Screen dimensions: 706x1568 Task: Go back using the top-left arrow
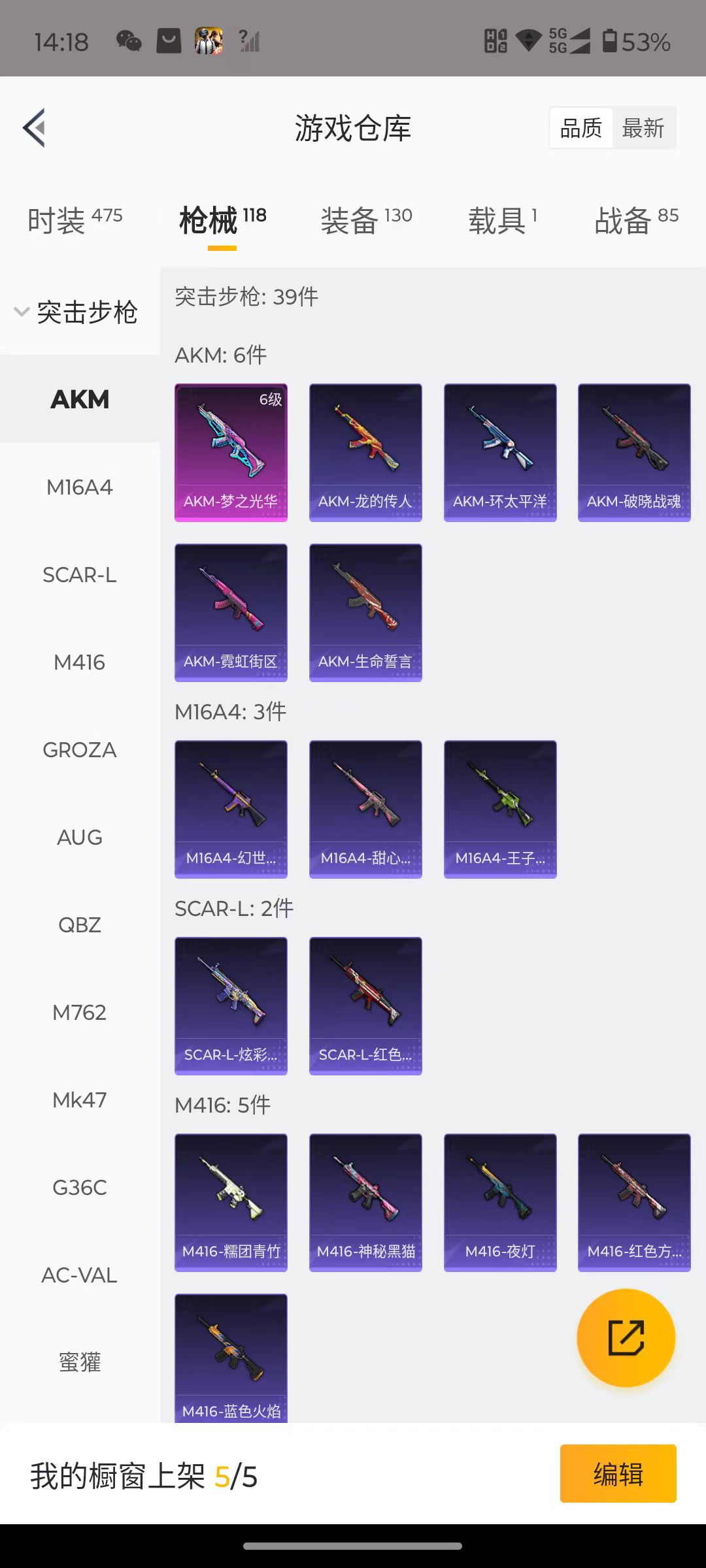pos(34,127)
